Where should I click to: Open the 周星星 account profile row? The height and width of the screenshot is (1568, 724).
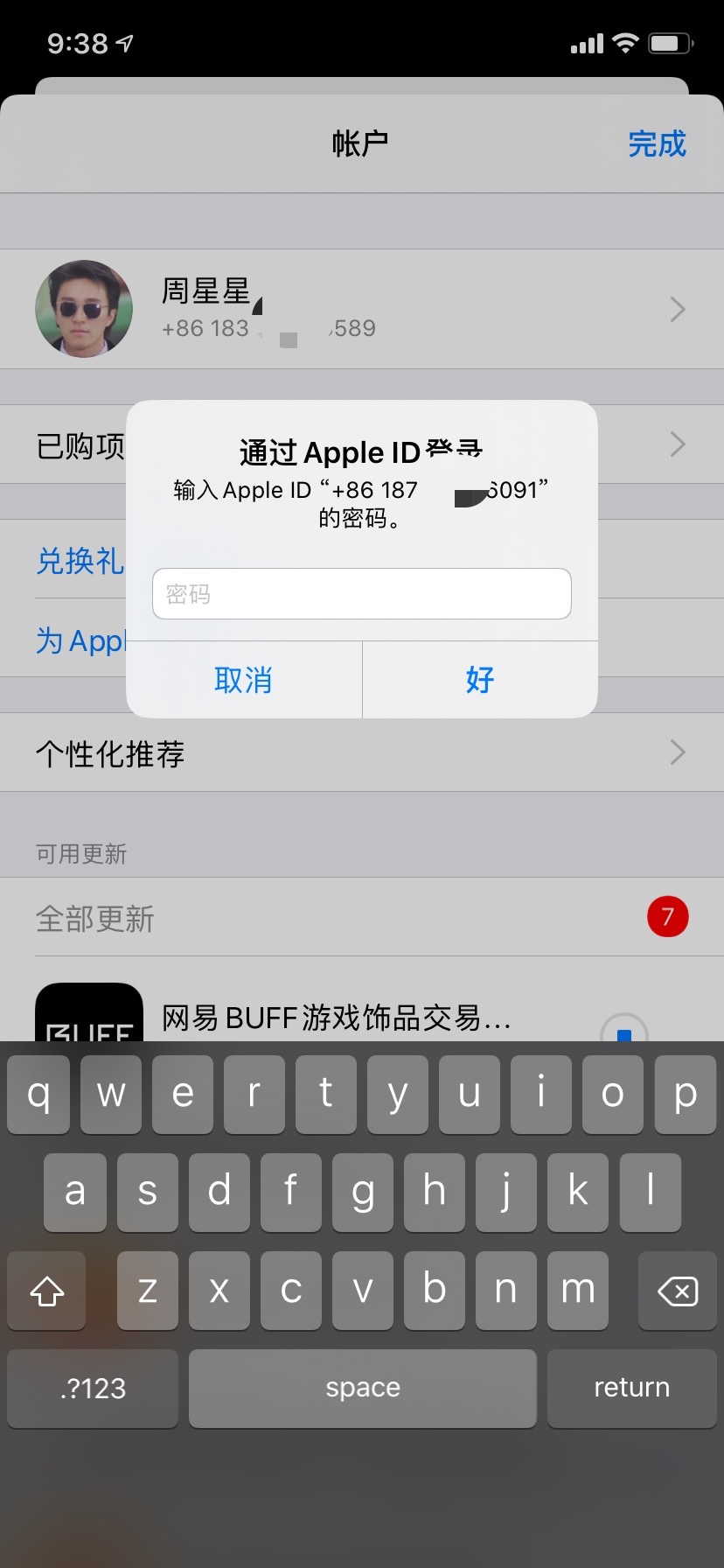[361, 309]
